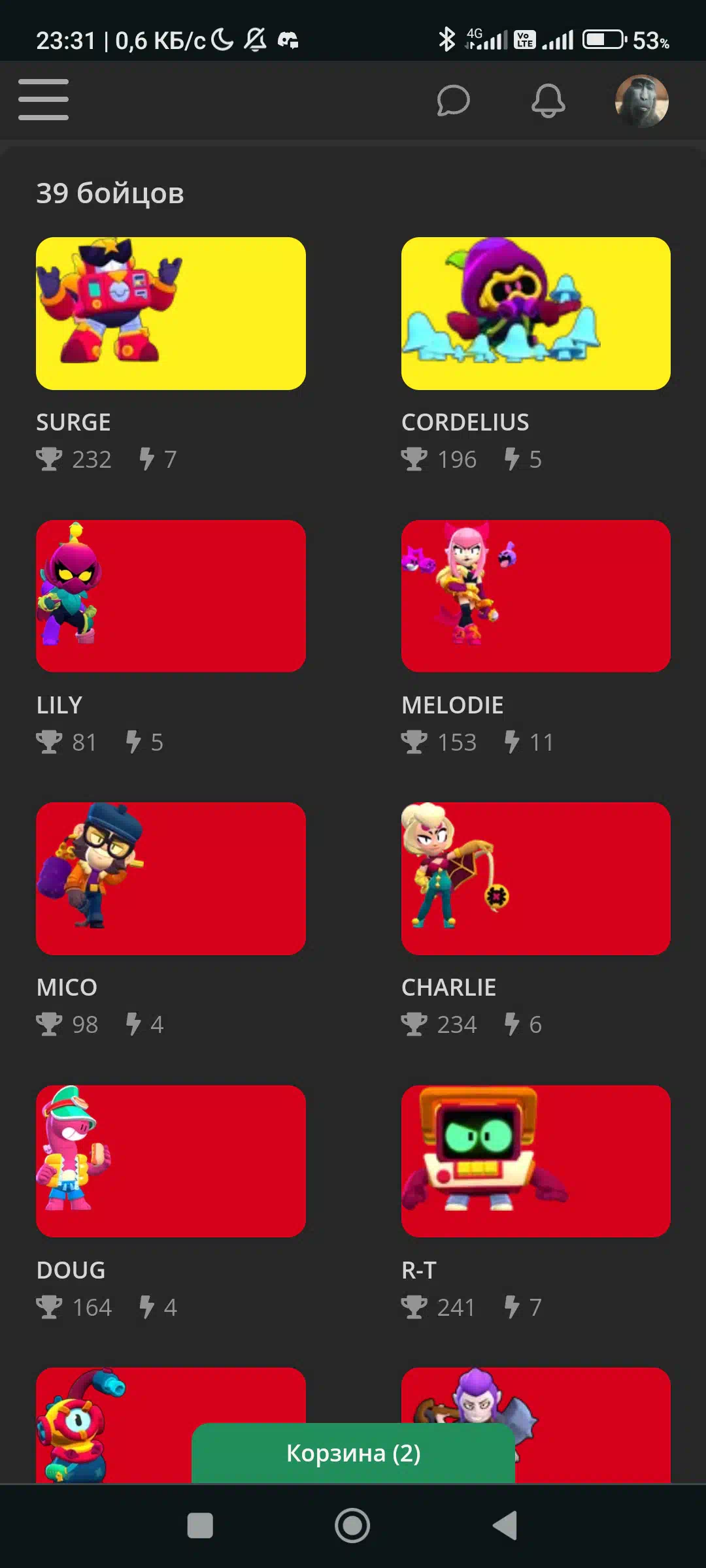Open the hamburger menu
The height and width of the screenshot is (1568, 706).
tap(43, 100)
